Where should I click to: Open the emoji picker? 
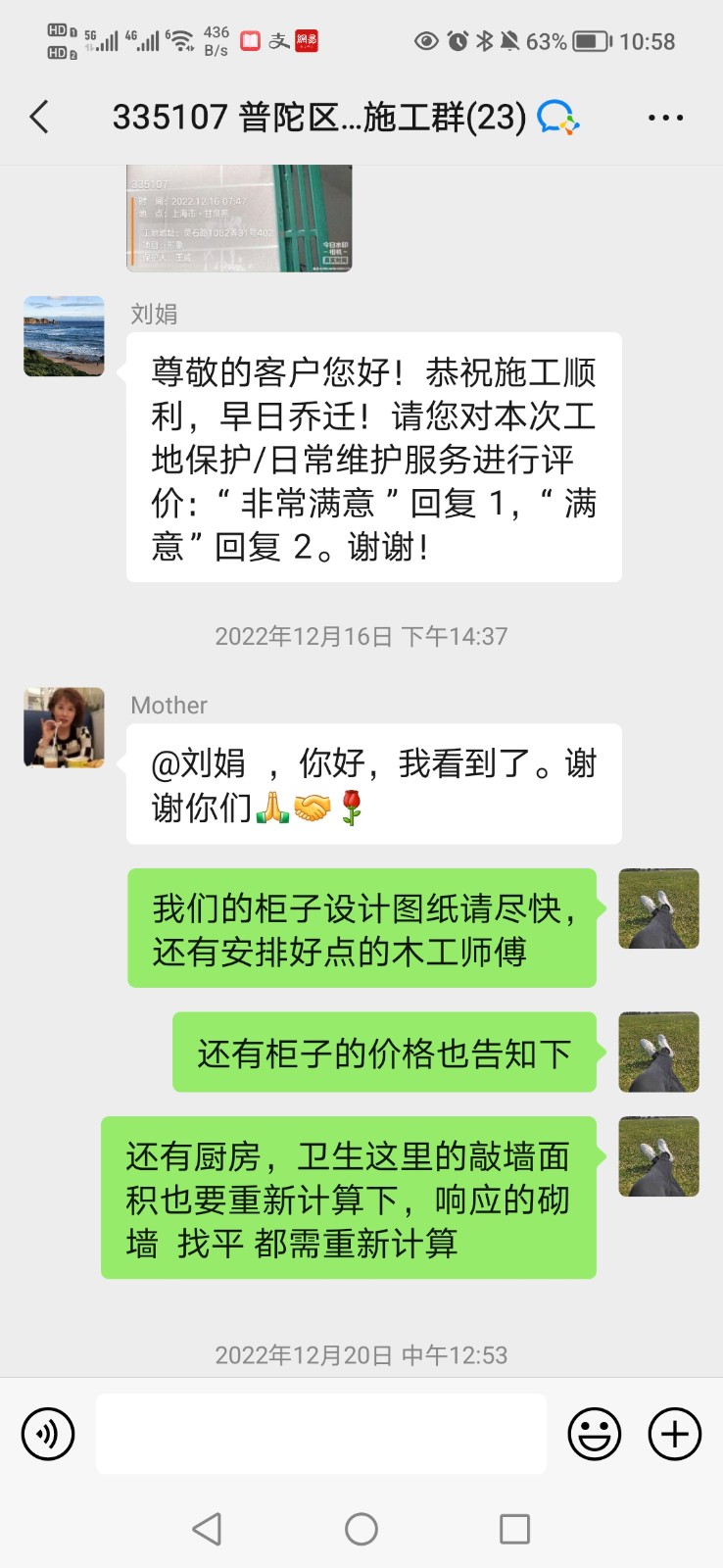point(594,1434)
